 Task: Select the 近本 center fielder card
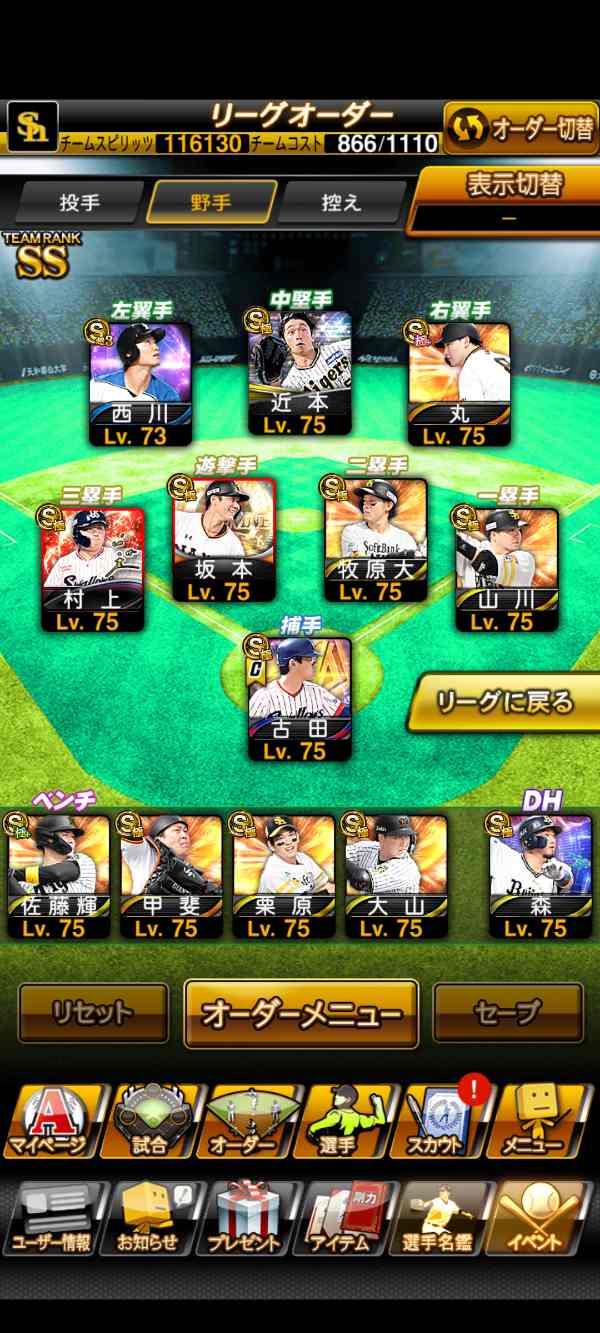click(x=300, y=375)
